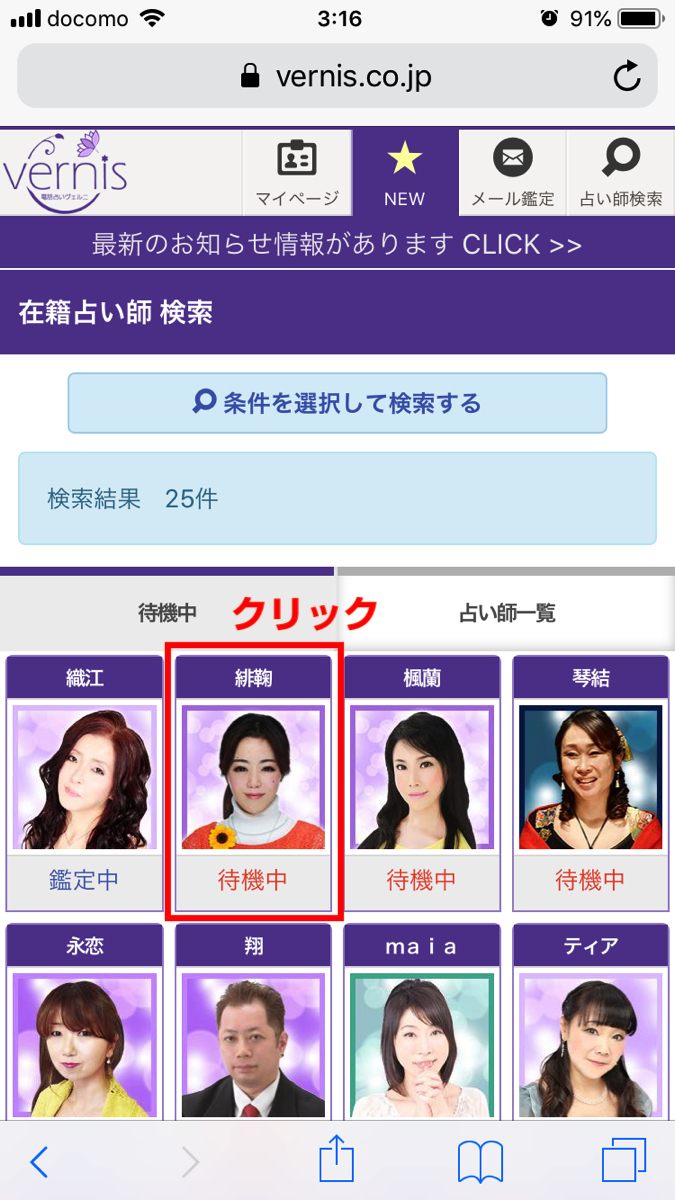
Task: Open fortune teller 織江's card
Action: [84, 783]
